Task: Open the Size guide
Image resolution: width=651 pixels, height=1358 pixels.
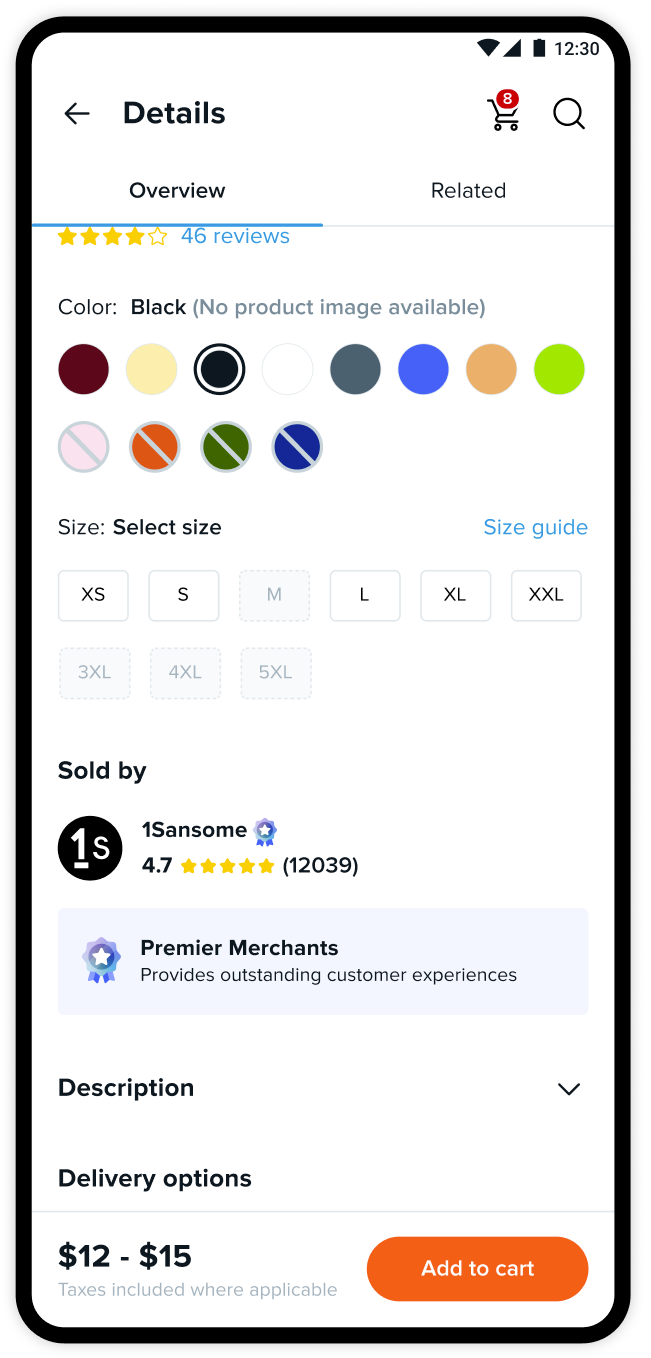Action: coord(535,527)
